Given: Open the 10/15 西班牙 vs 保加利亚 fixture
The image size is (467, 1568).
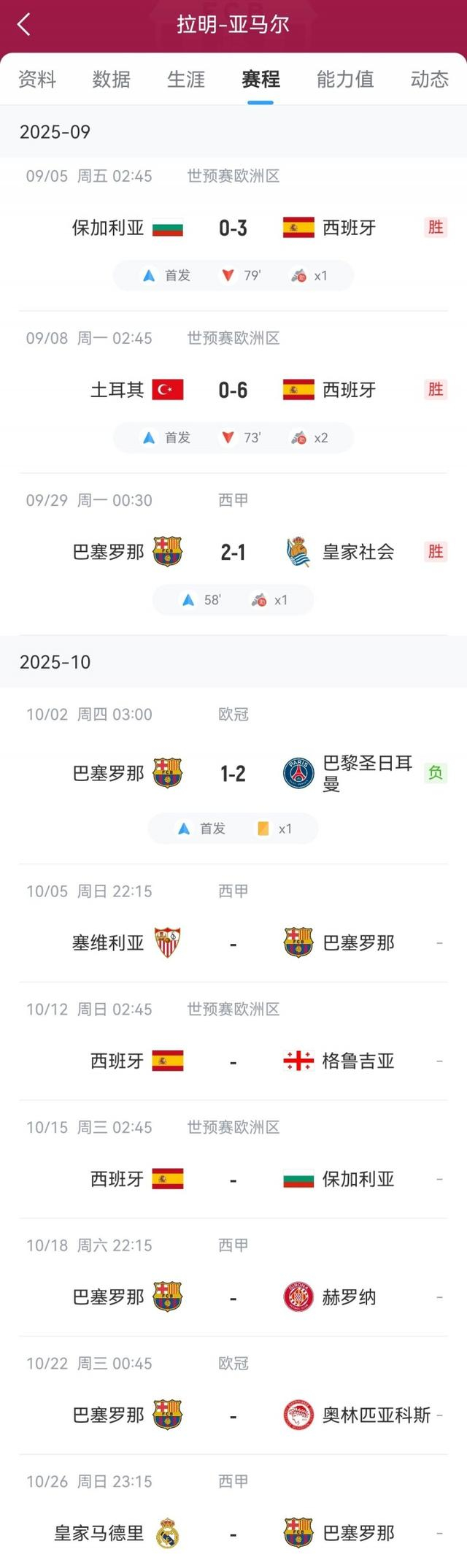Looking at the screenshot, I should click(233, 1180).
